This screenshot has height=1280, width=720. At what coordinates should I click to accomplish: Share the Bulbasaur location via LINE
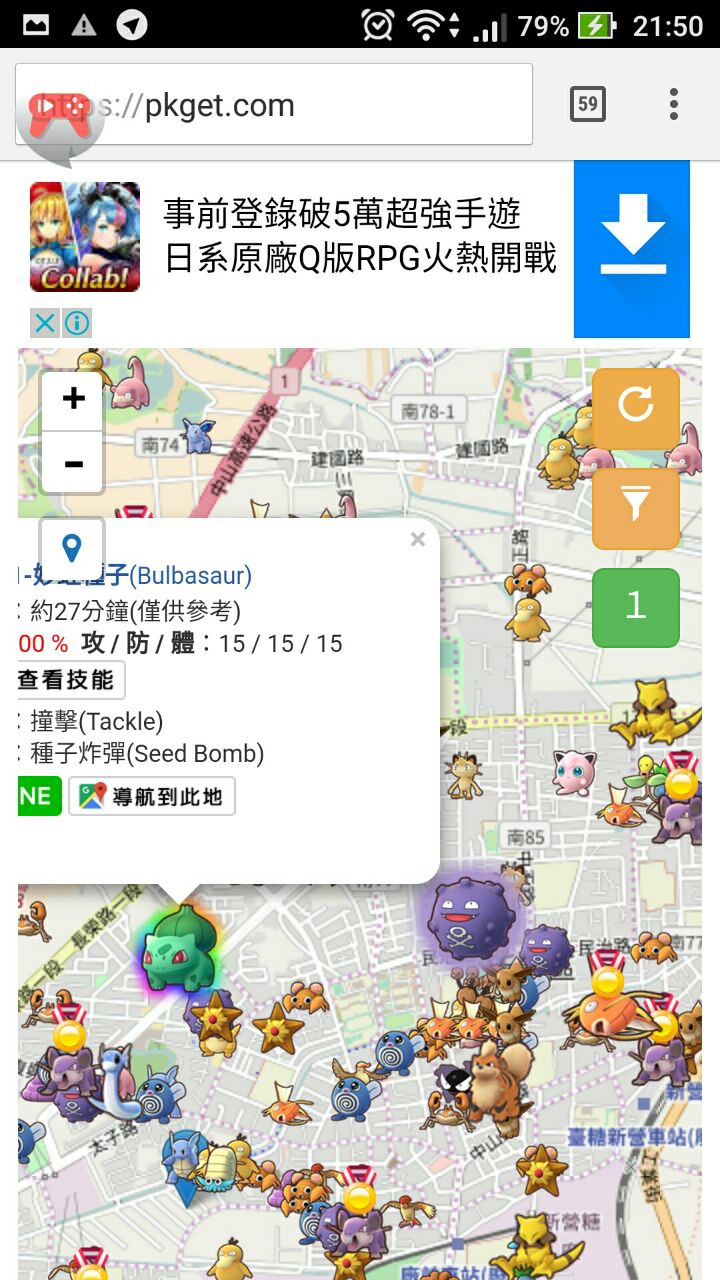(38, 797)
